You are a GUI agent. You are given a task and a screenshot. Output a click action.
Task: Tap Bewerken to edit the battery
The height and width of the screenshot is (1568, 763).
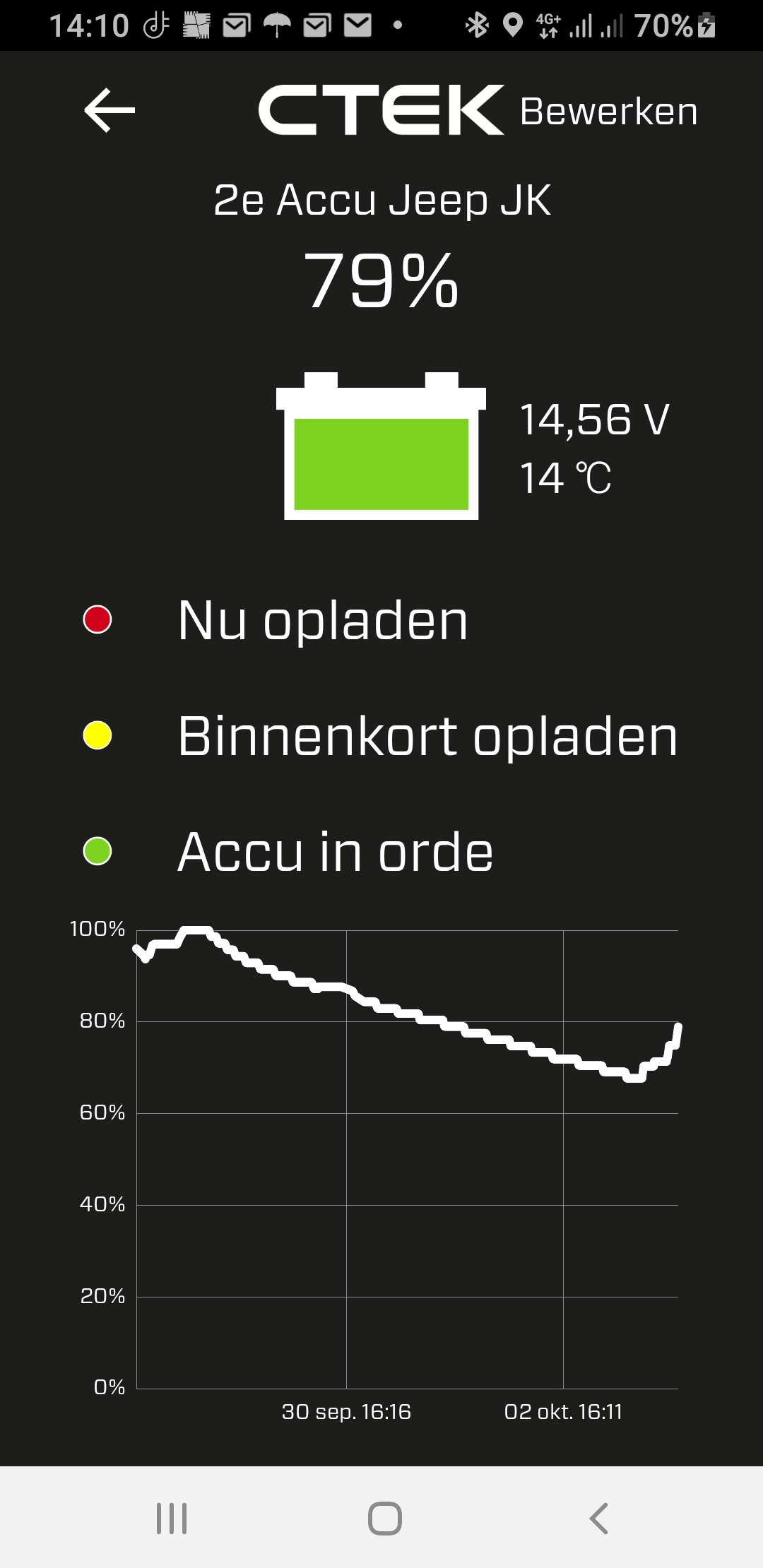(x=608, y=112)
